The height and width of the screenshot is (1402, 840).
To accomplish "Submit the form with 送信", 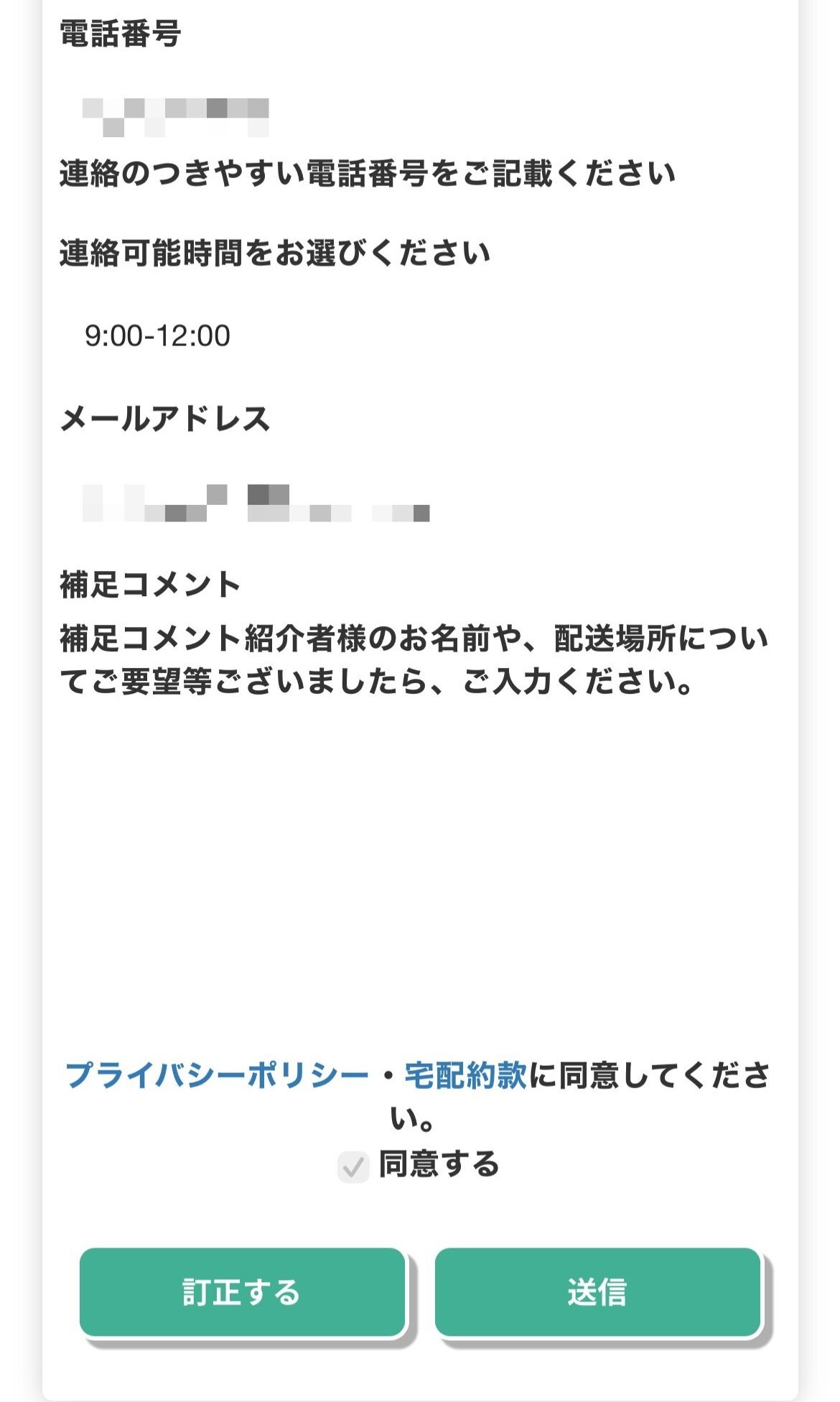I will tap(597, 1292).
